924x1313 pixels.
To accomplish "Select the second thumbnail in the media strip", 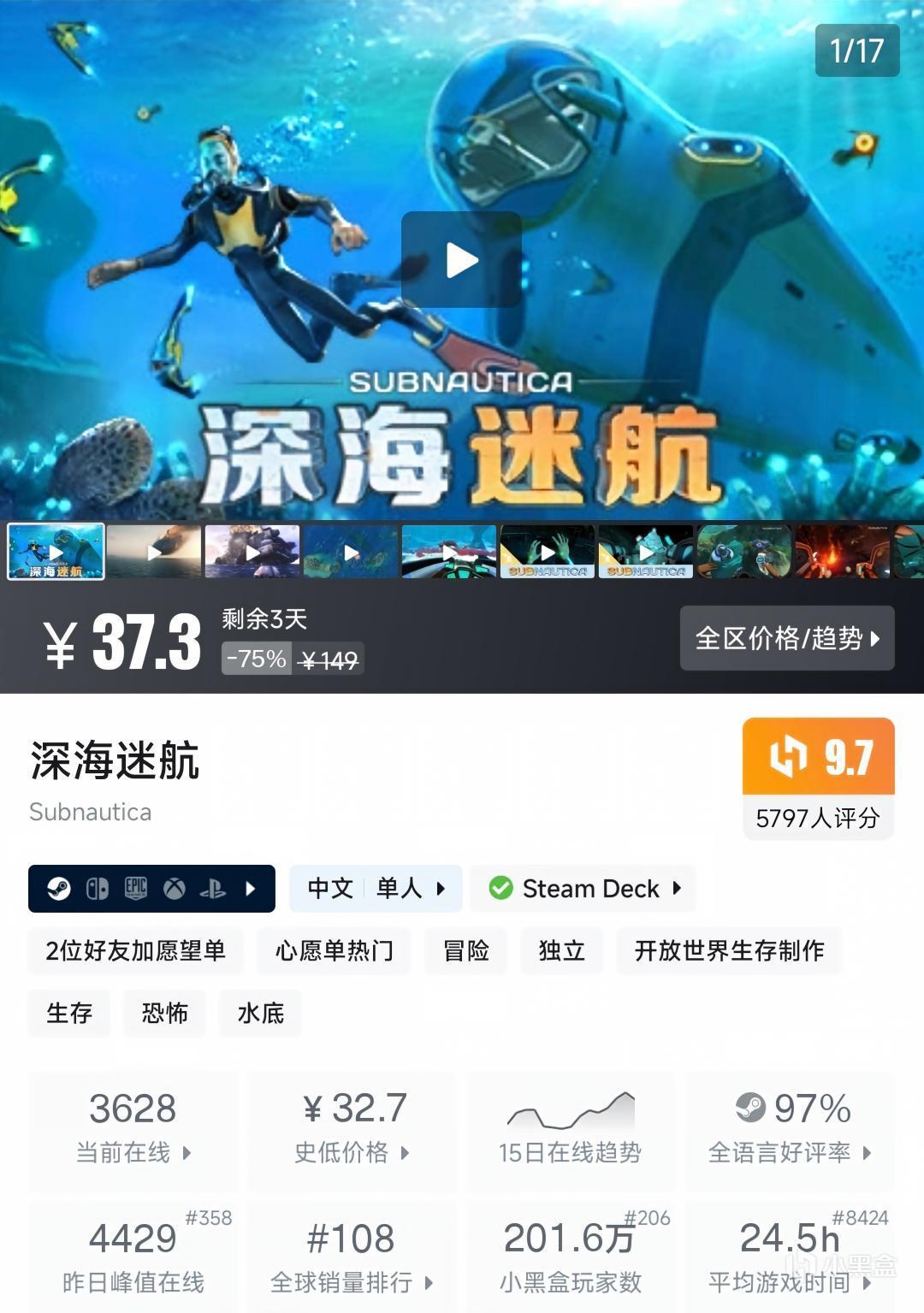I will (154, 552).
